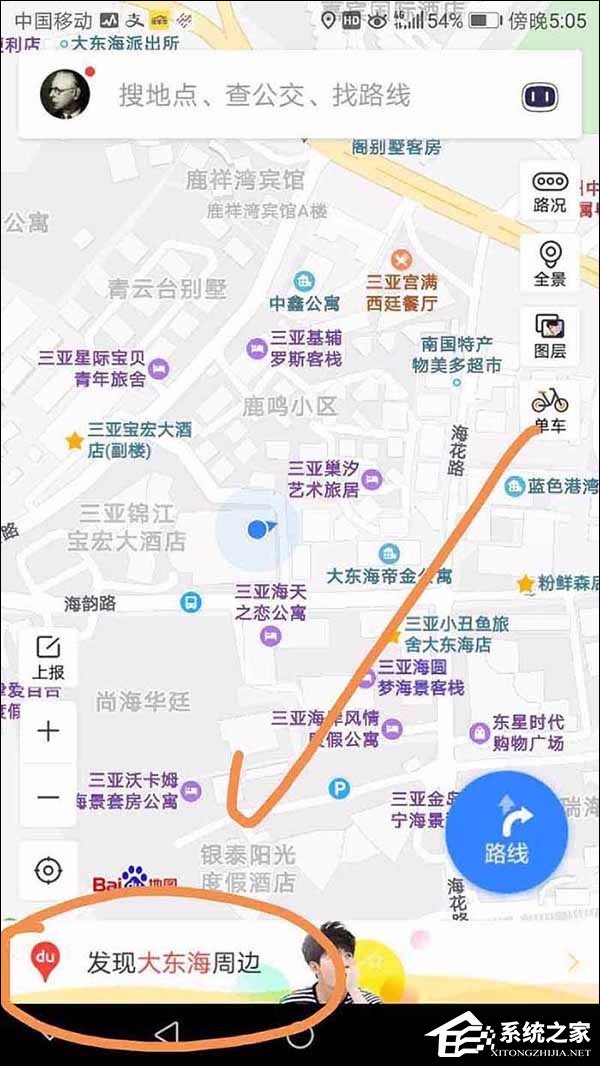Viewport: 600px width, 1066px height.
Task: Toggle the 路况 traffic layer
Action: (x=549, y=190)
